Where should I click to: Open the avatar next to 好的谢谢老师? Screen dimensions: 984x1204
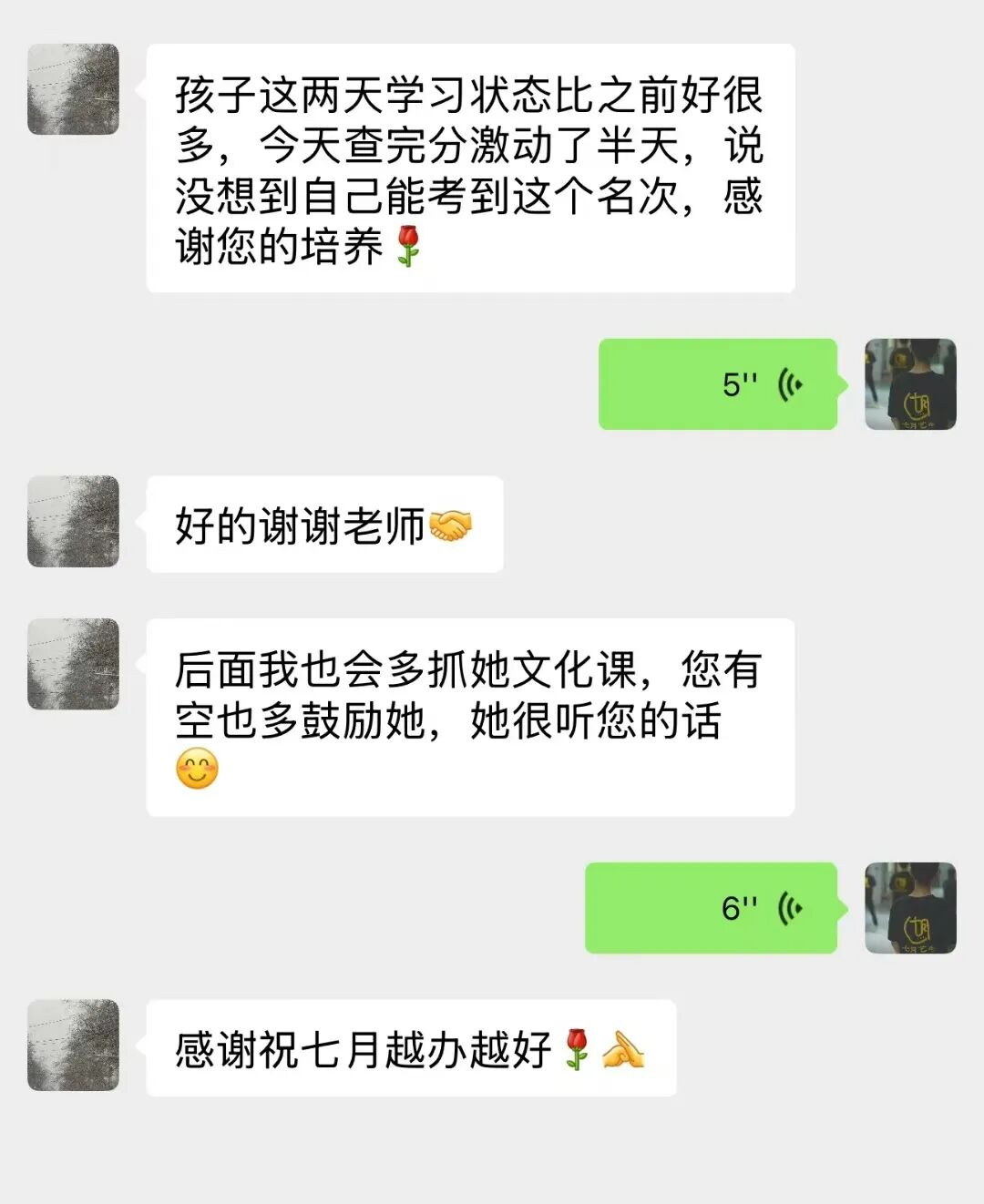click(74, 522)
